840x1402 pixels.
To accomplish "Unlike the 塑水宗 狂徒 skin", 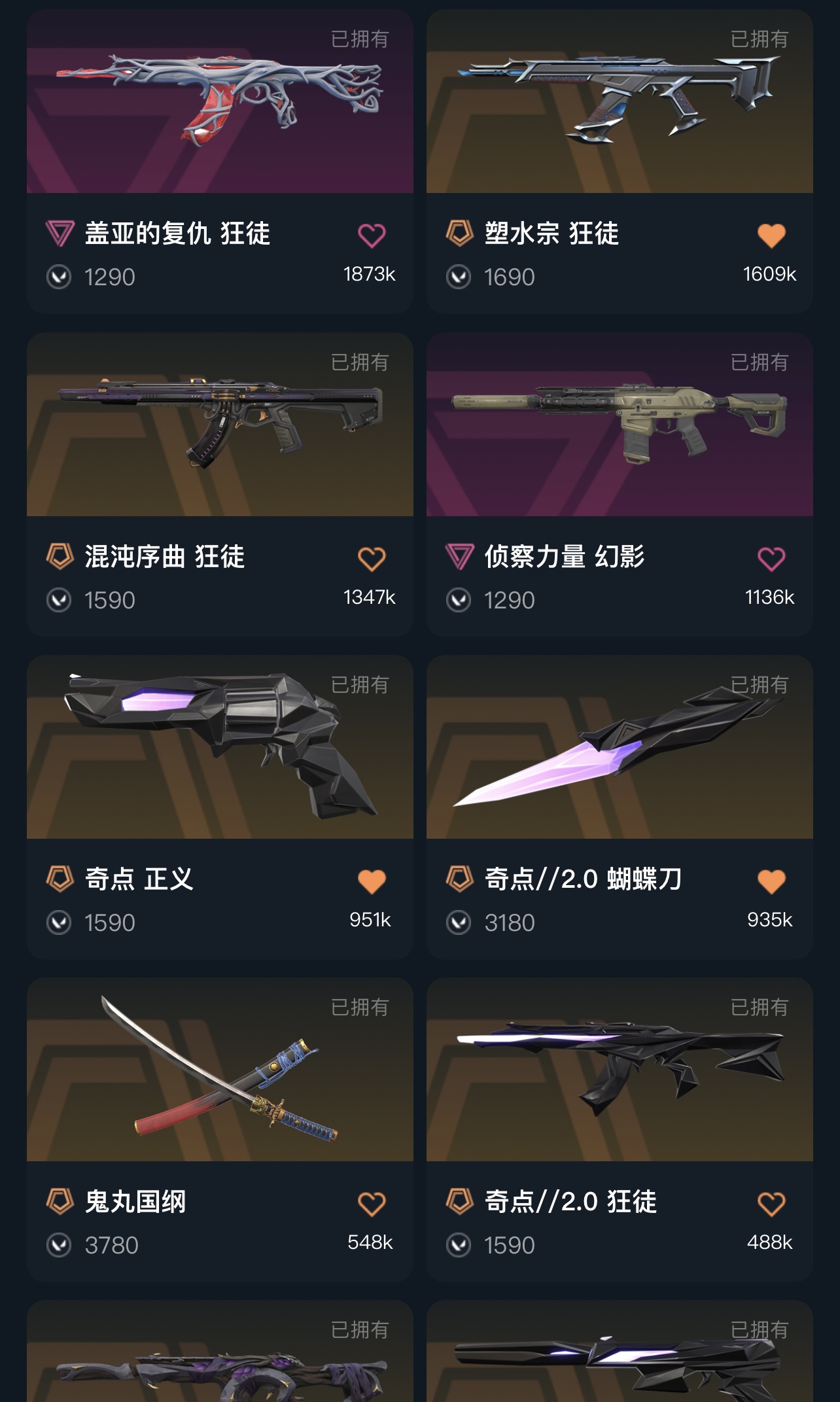I will (771, 236).
